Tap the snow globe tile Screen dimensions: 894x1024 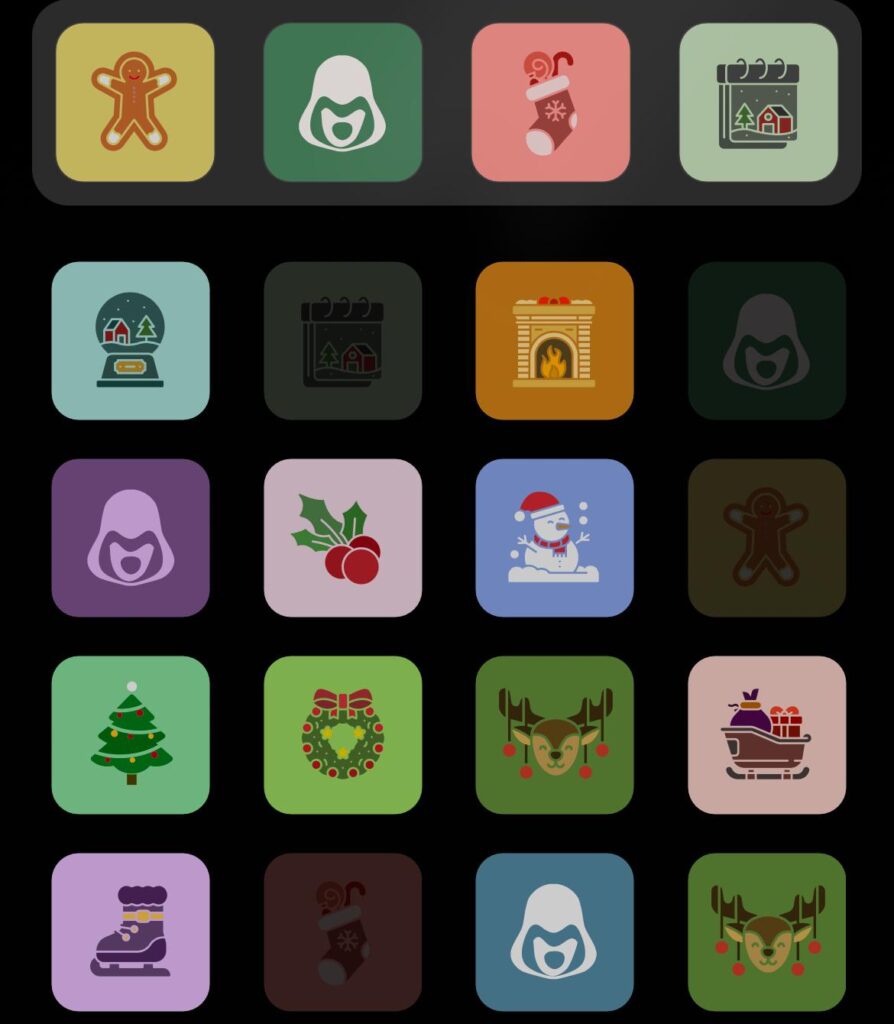(131, 341)
